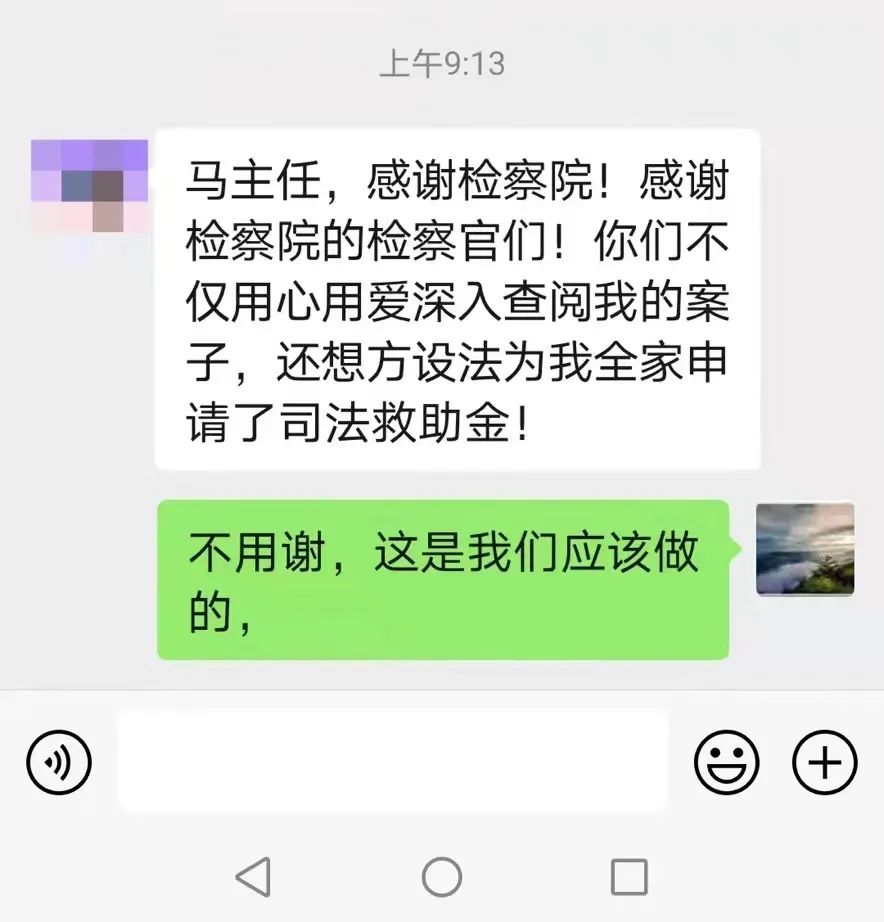The image size is (884, 922).
Task: Open the emoji picker
Action: (x=726, y=762)
